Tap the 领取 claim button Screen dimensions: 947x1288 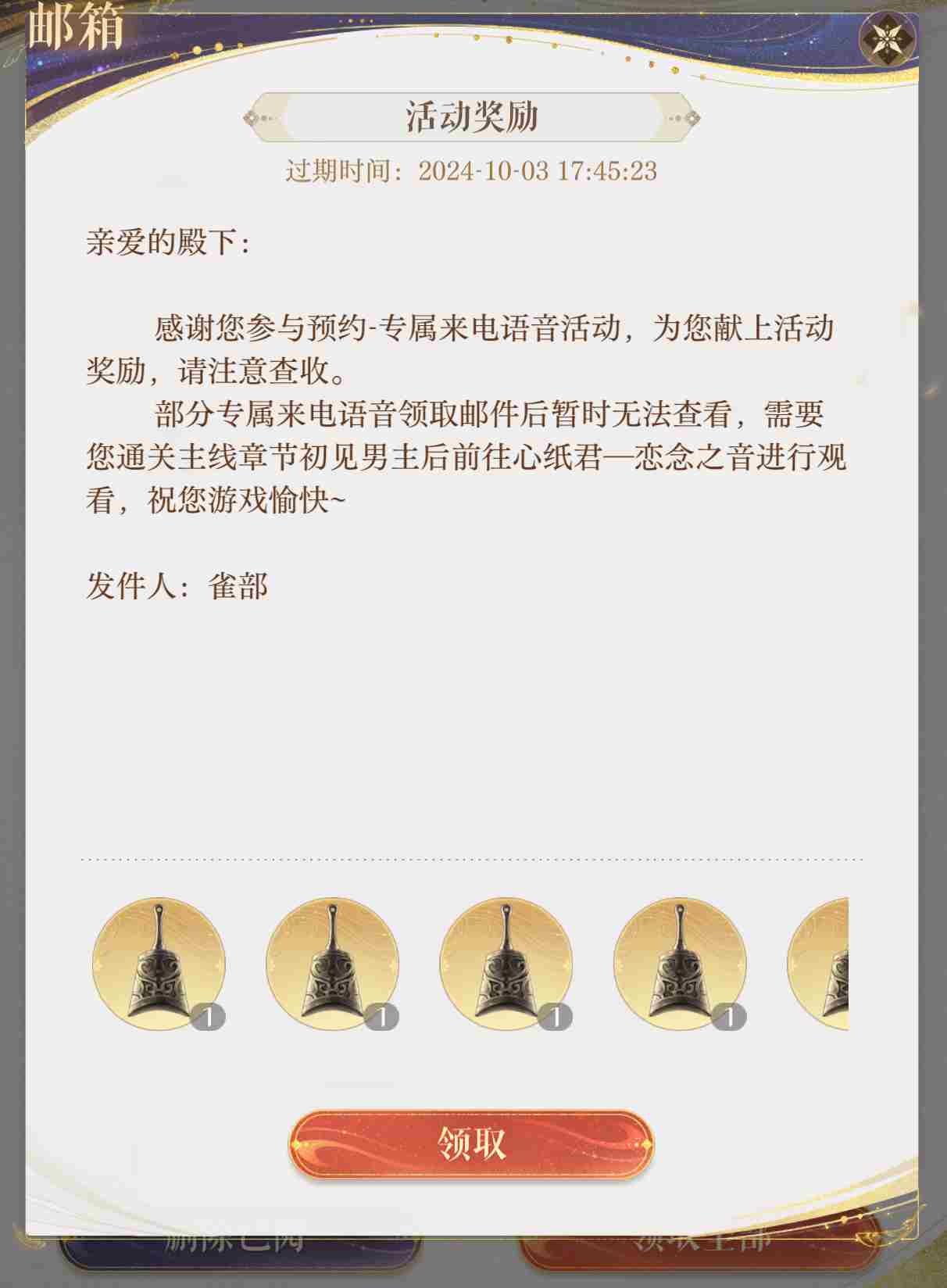471,1144
